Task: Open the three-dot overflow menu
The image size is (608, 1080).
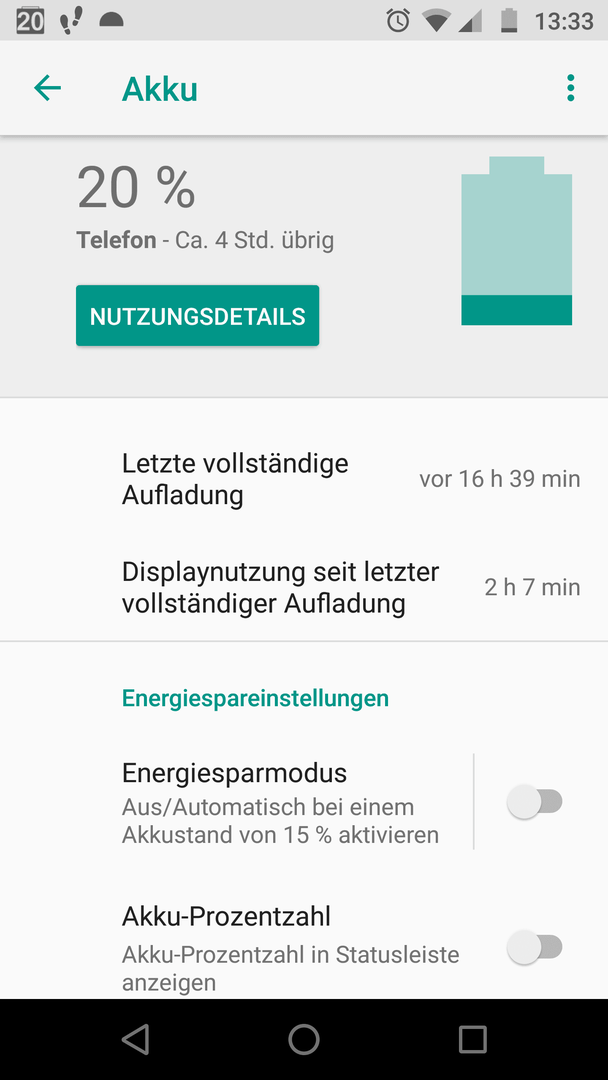Action: (570, 88)
